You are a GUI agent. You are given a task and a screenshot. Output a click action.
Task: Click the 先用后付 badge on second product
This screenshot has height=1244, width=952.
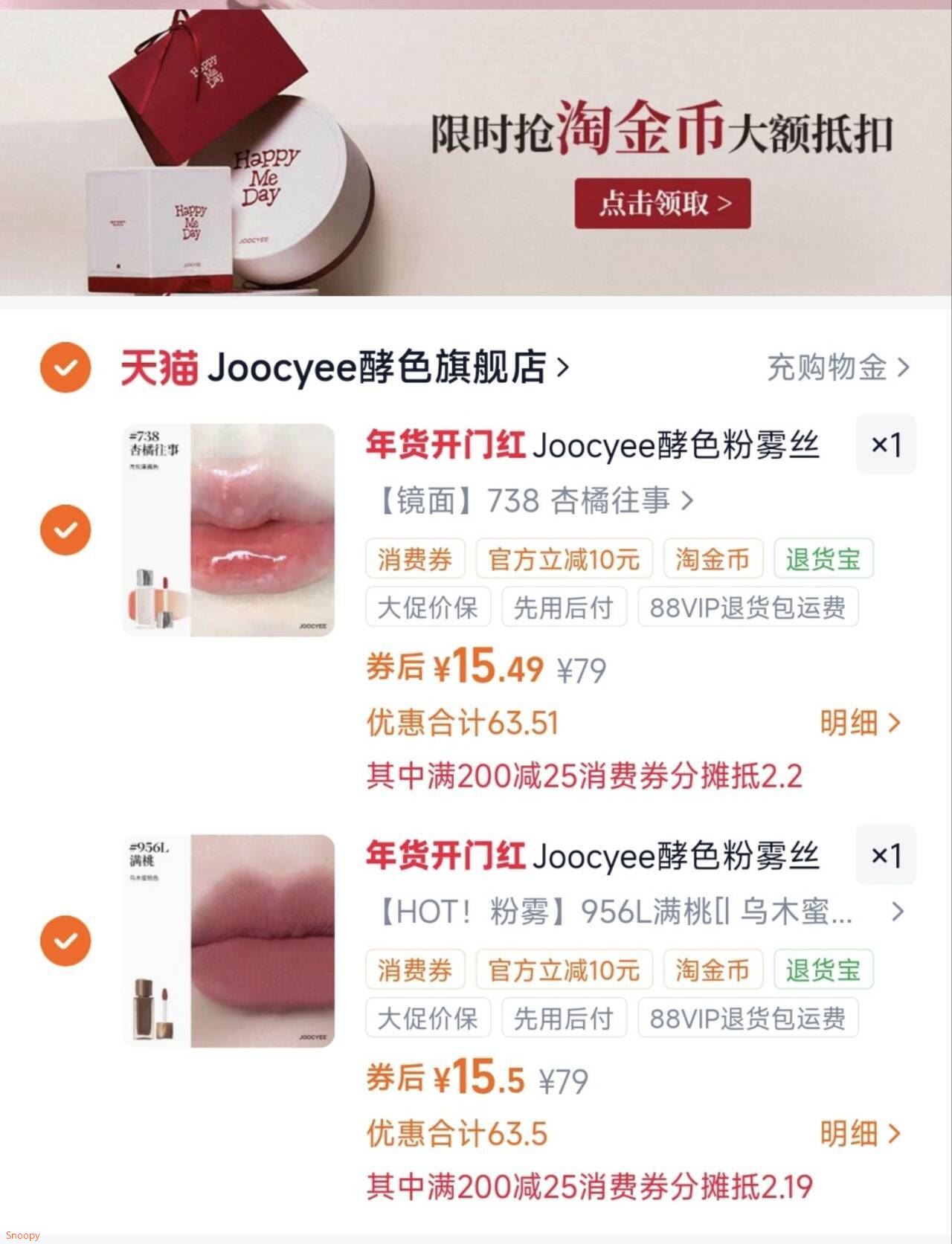[x=564, y=1017]
